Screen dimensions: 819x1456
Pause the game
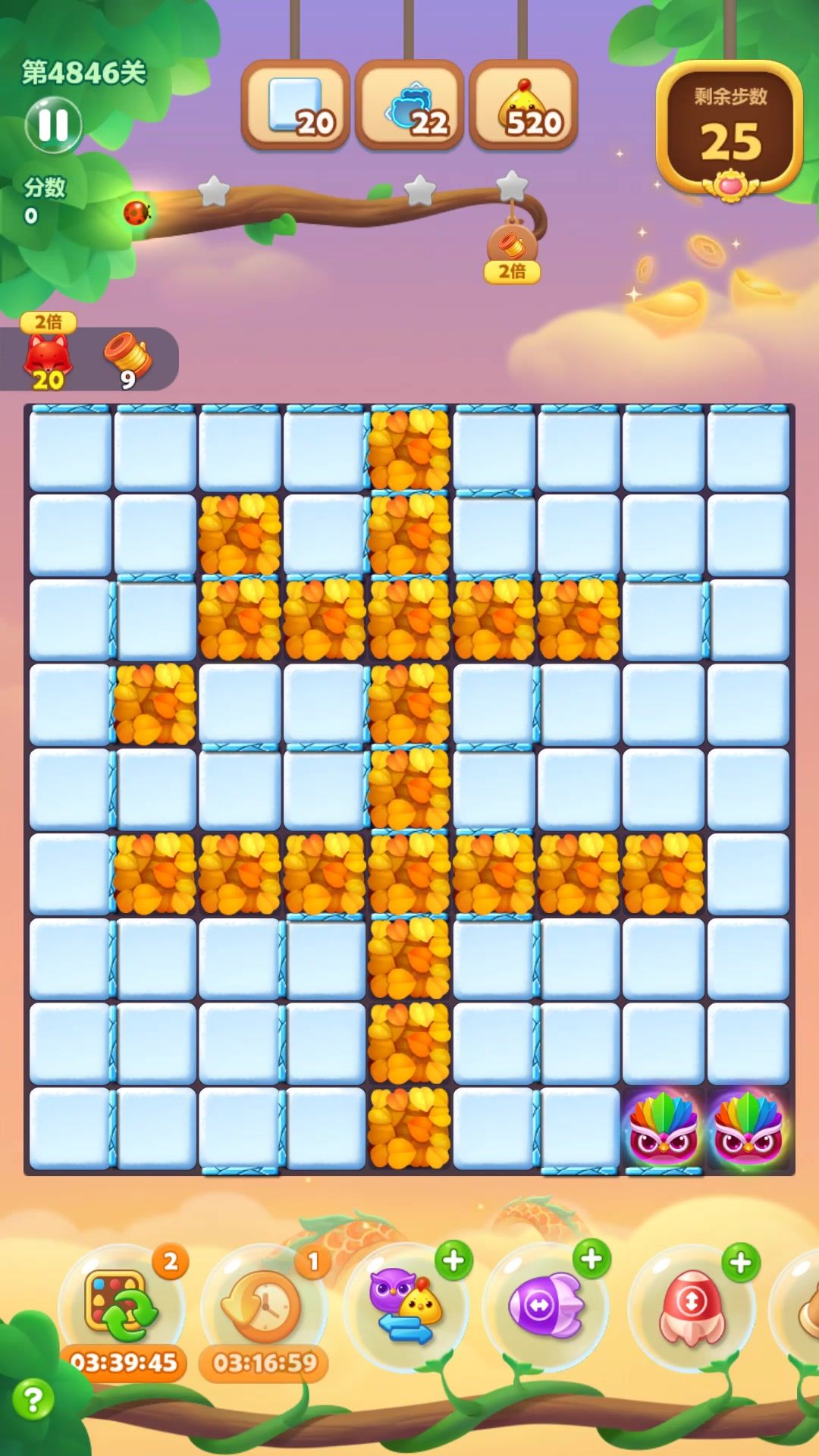[53, 125]
